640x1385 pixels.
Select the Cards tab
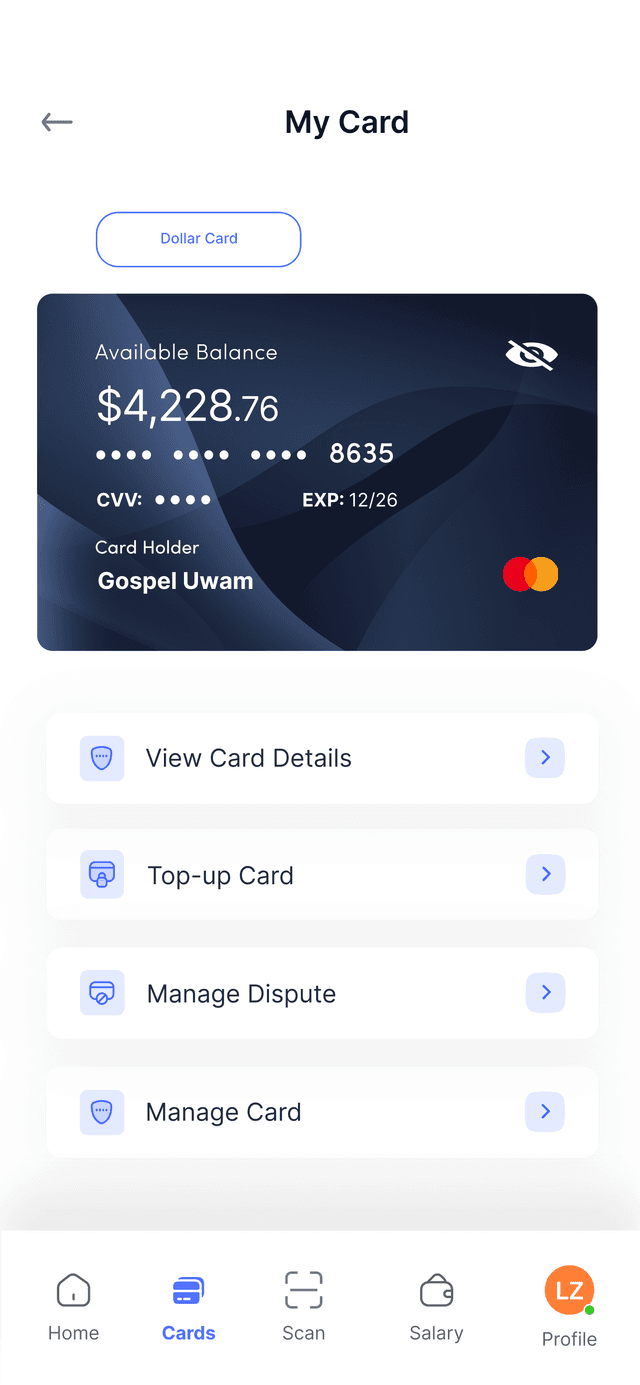[x=188, y=1305]
